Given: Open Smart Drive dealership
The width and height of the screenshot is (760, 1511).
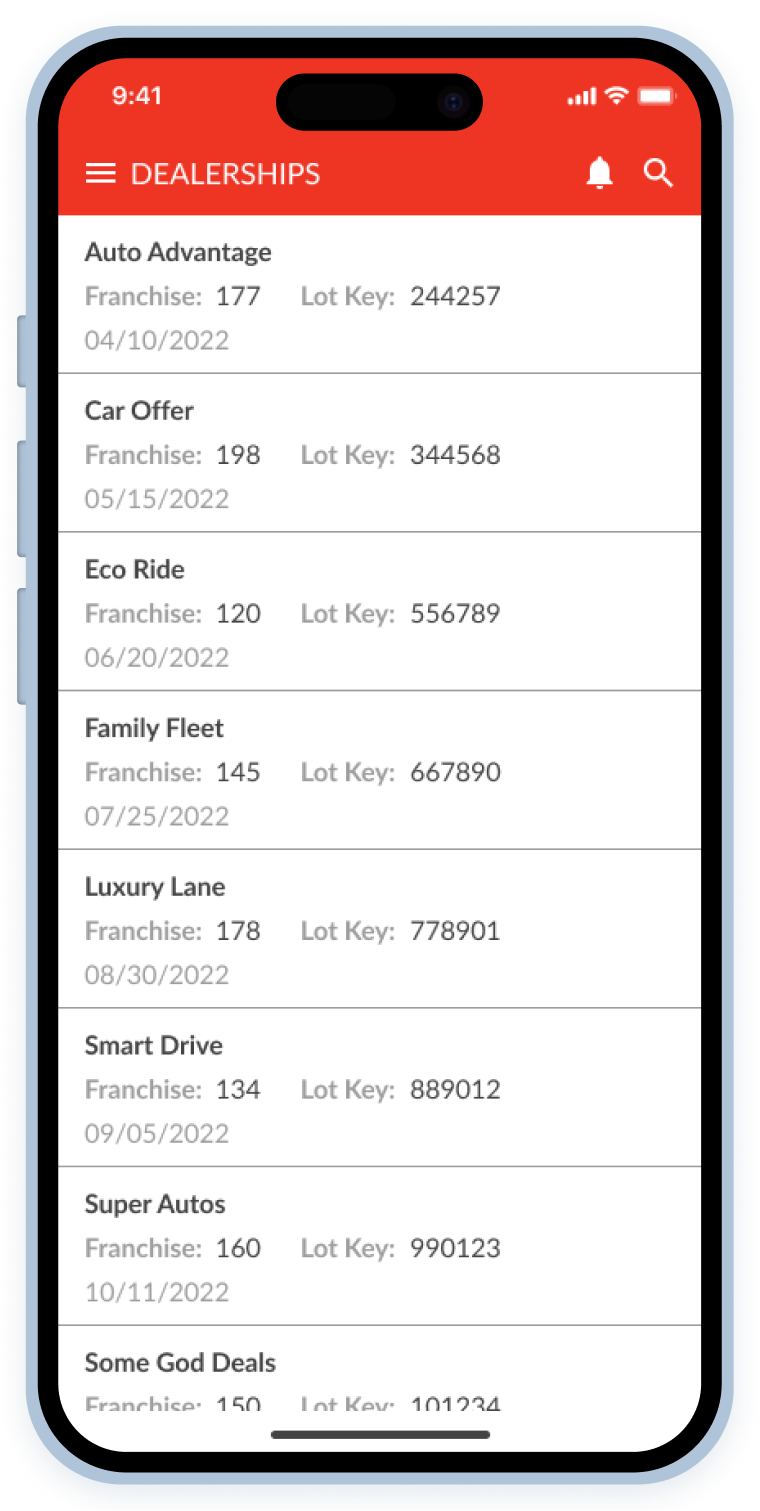Looking at the screenshot, I should [x=379, y=1088].
